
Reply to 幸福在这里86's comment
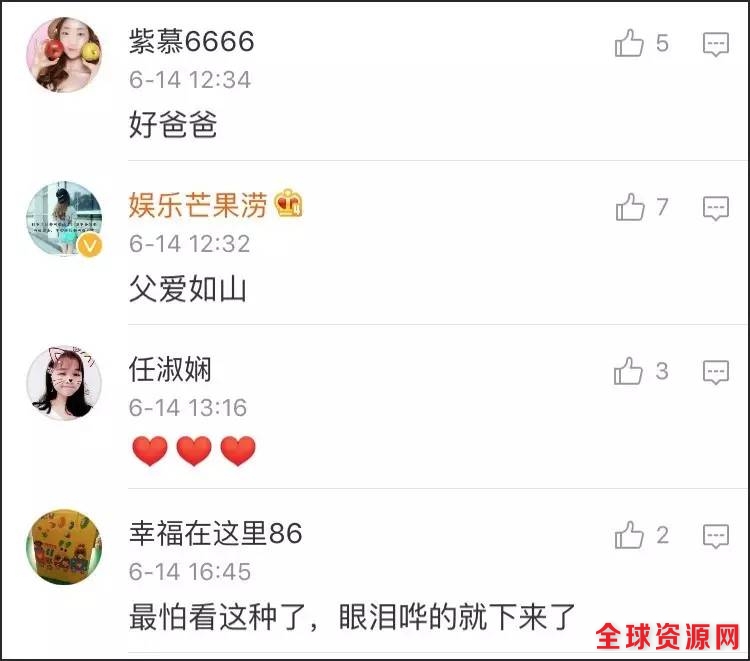[x=715, y=536]
